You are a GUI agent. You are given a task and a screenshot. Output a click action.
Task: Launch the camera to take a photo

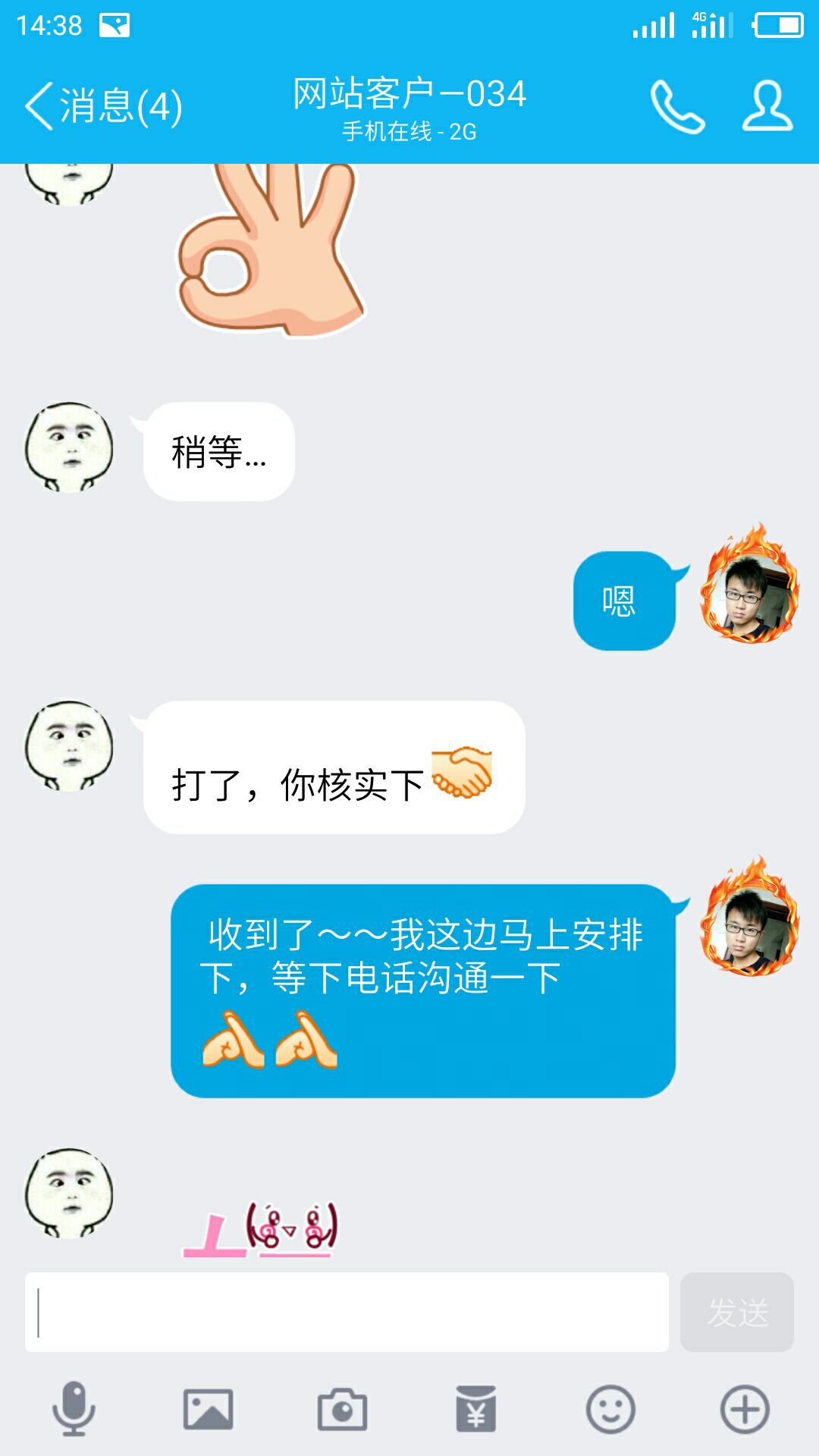point(342,1409)
